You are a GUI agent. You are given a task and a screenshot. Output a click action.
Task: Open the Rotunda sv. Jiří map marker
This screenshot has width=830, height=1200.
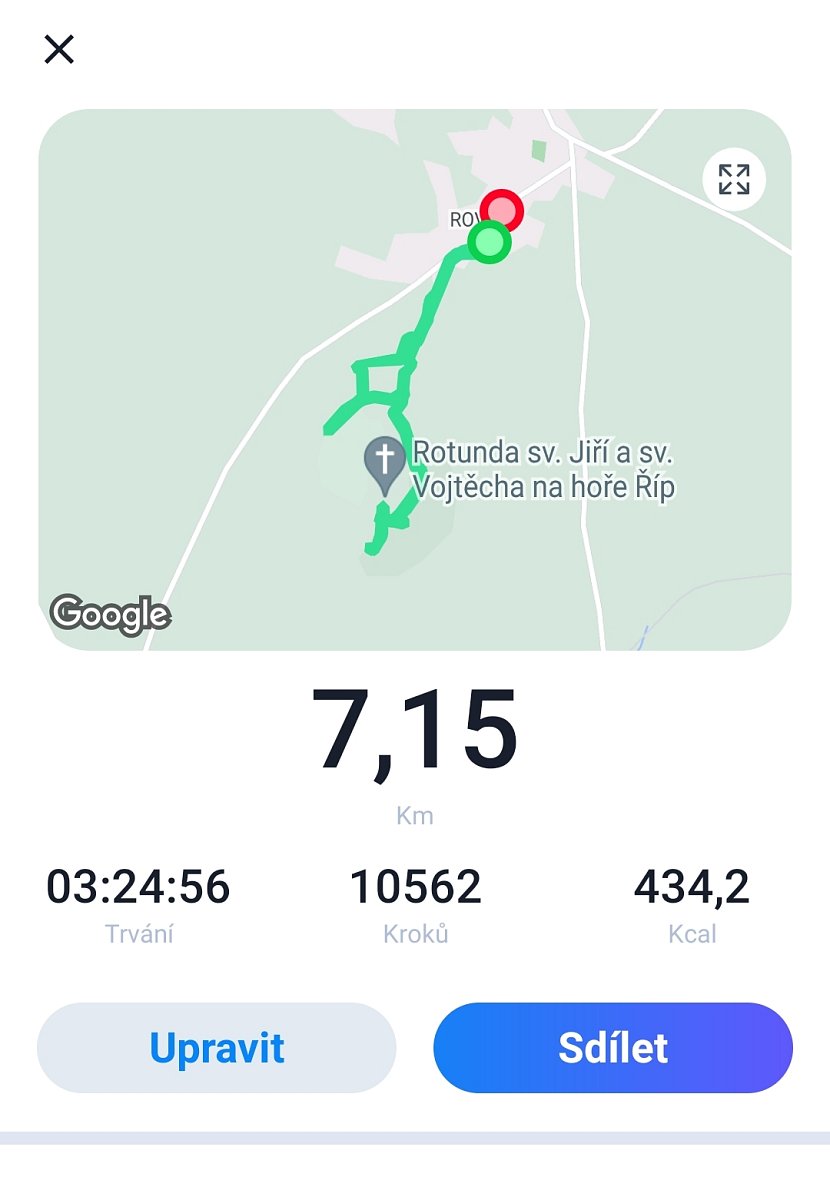(x=384, y=464)
